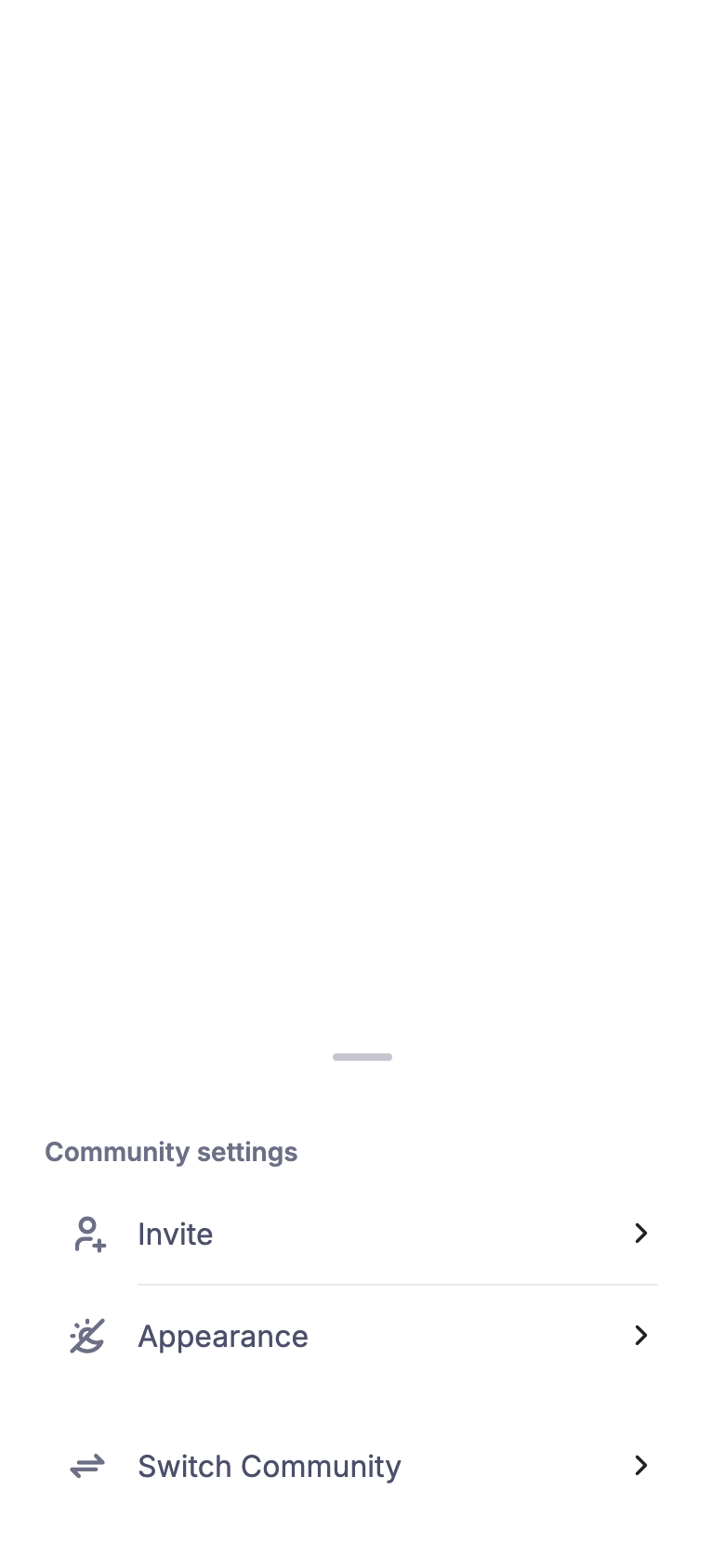Viewport: 725px width, 1568px height.
Task: Tap the bottom sheet drag handle
Action: [x=362, y=1057]
